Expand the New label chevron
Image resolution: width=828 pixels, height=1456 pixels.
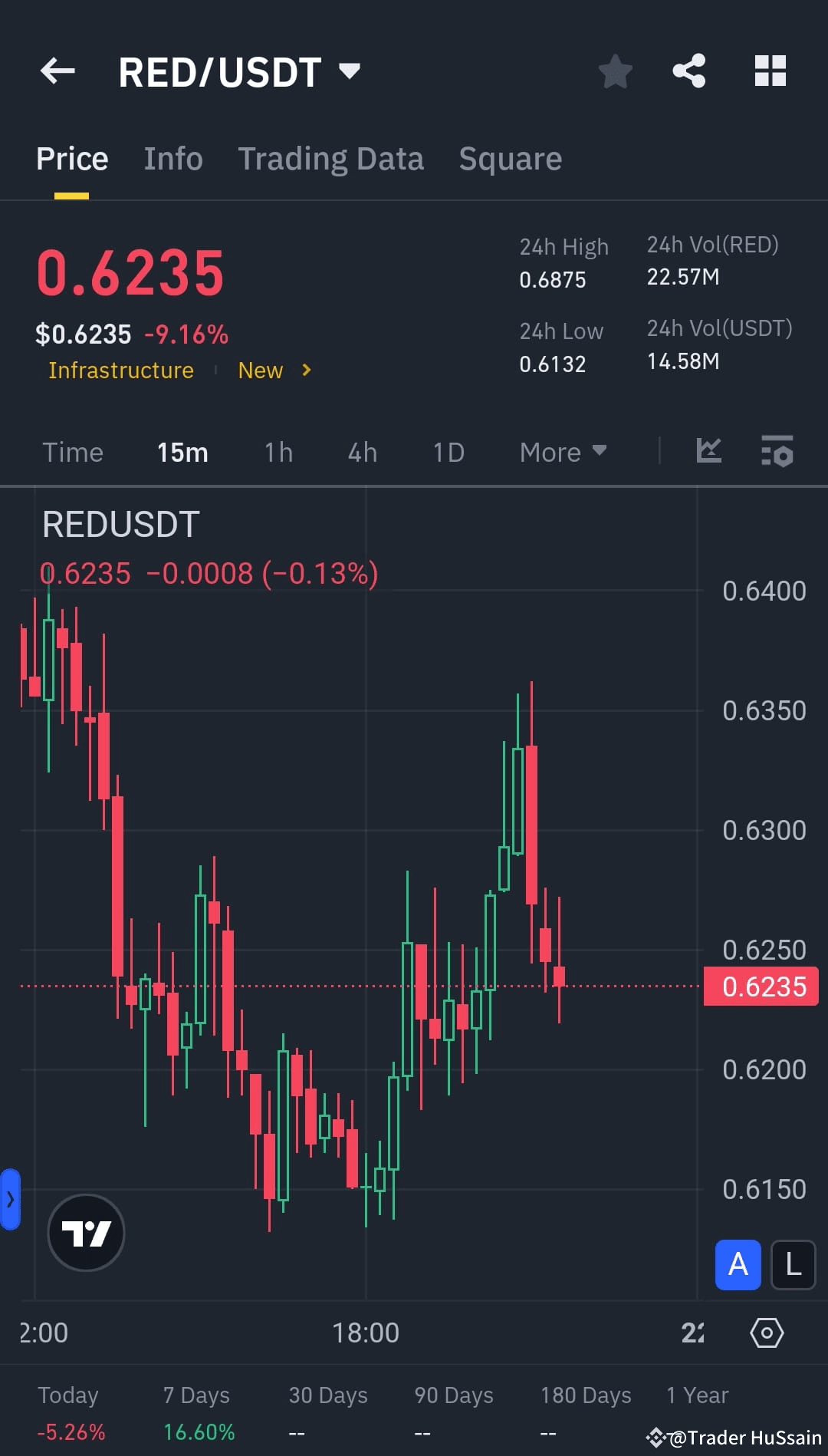point(305,370)
